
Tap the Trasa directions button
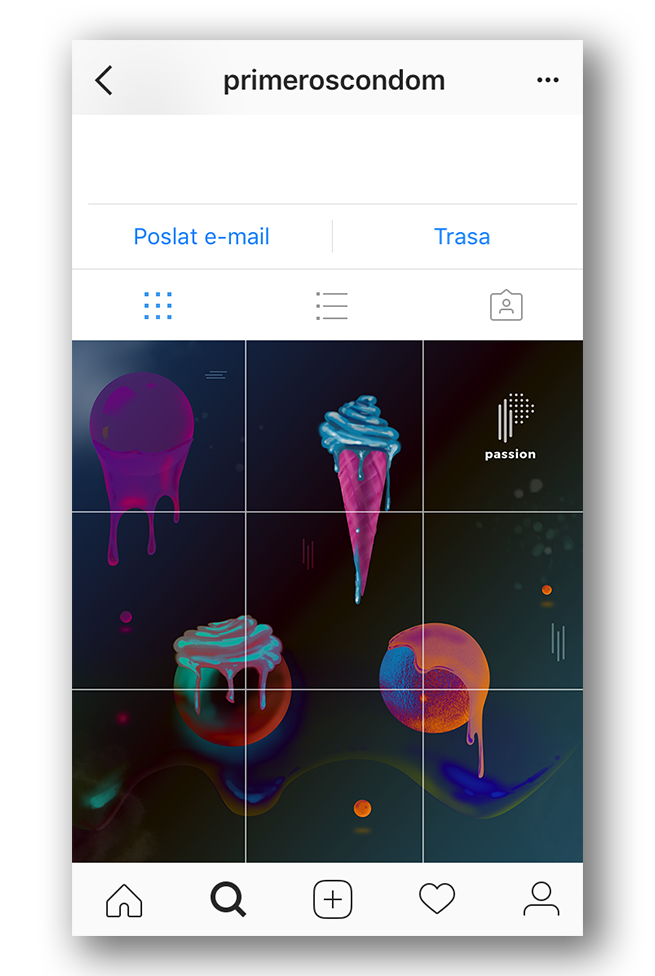click(461, 237)
